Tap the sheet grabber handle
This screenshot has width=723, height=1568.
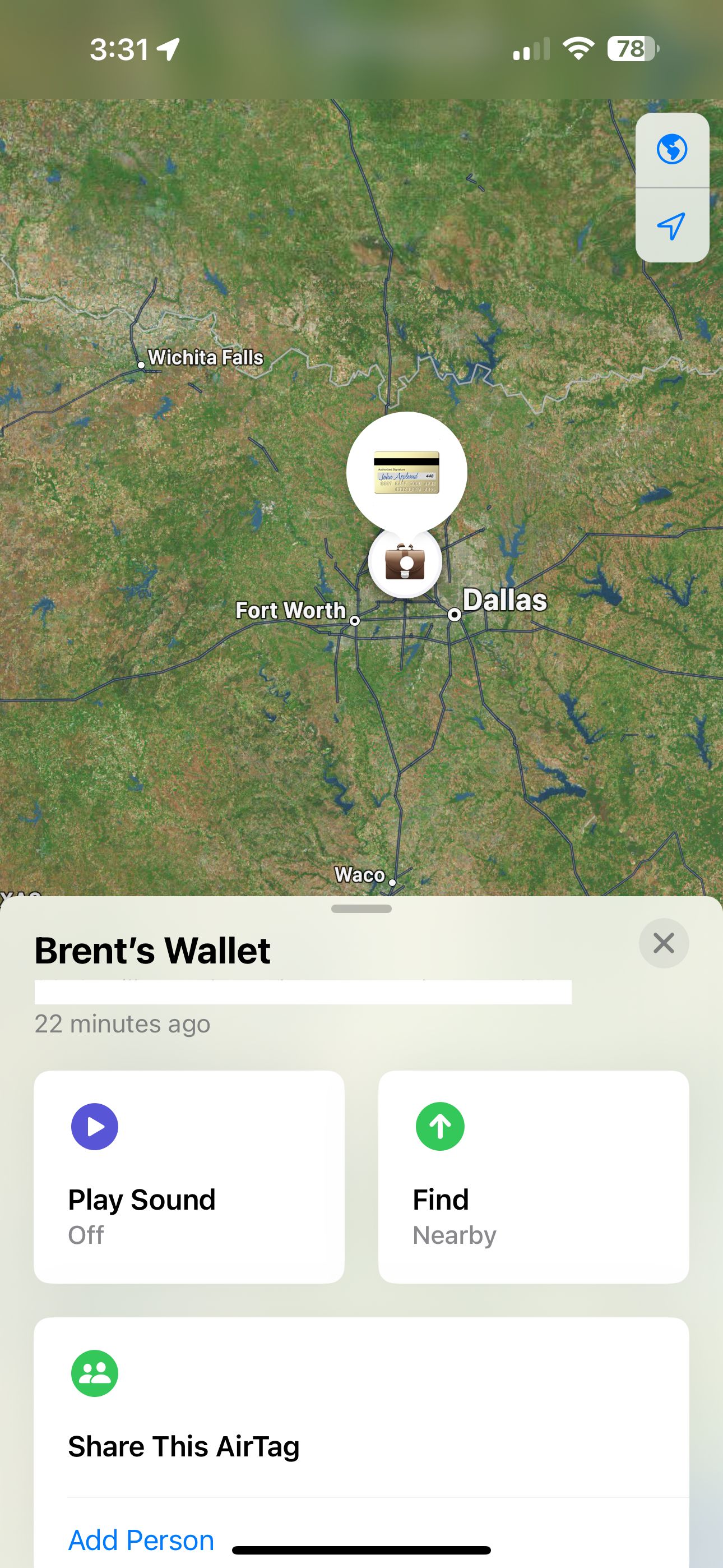point(361,909)
